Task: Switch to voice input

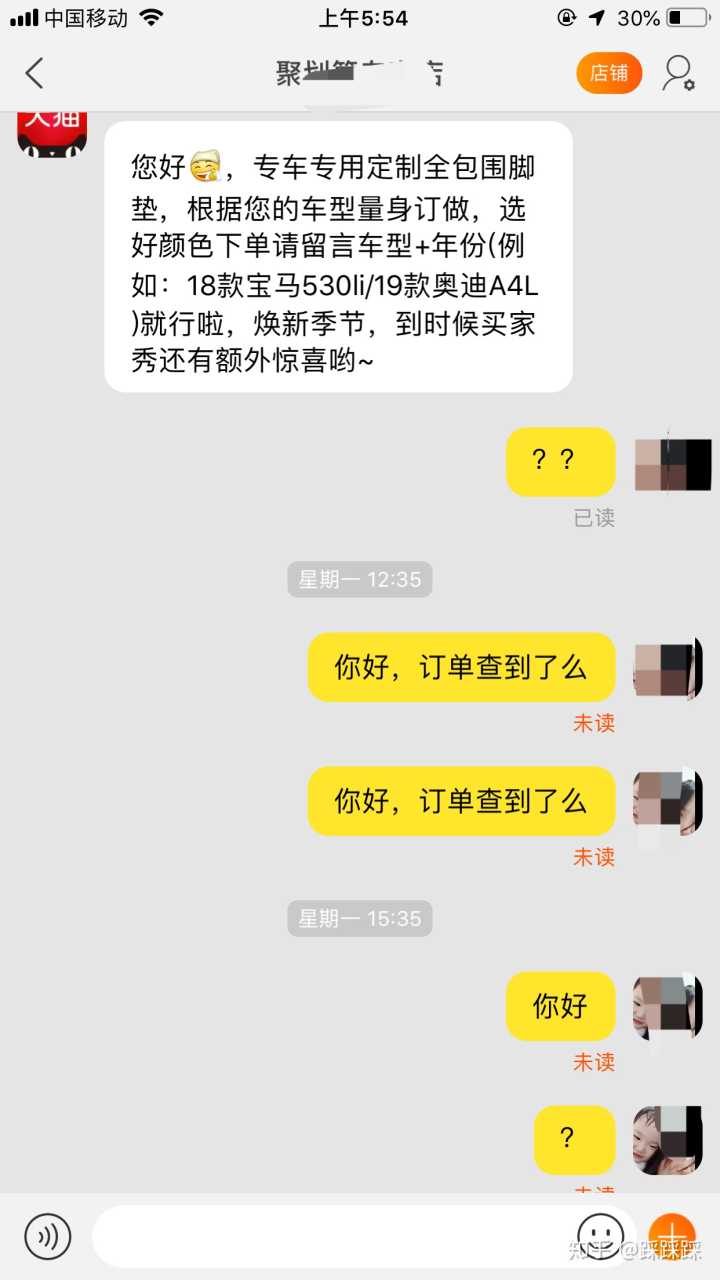Action: pyautogui.click(x=48, y=1236)
